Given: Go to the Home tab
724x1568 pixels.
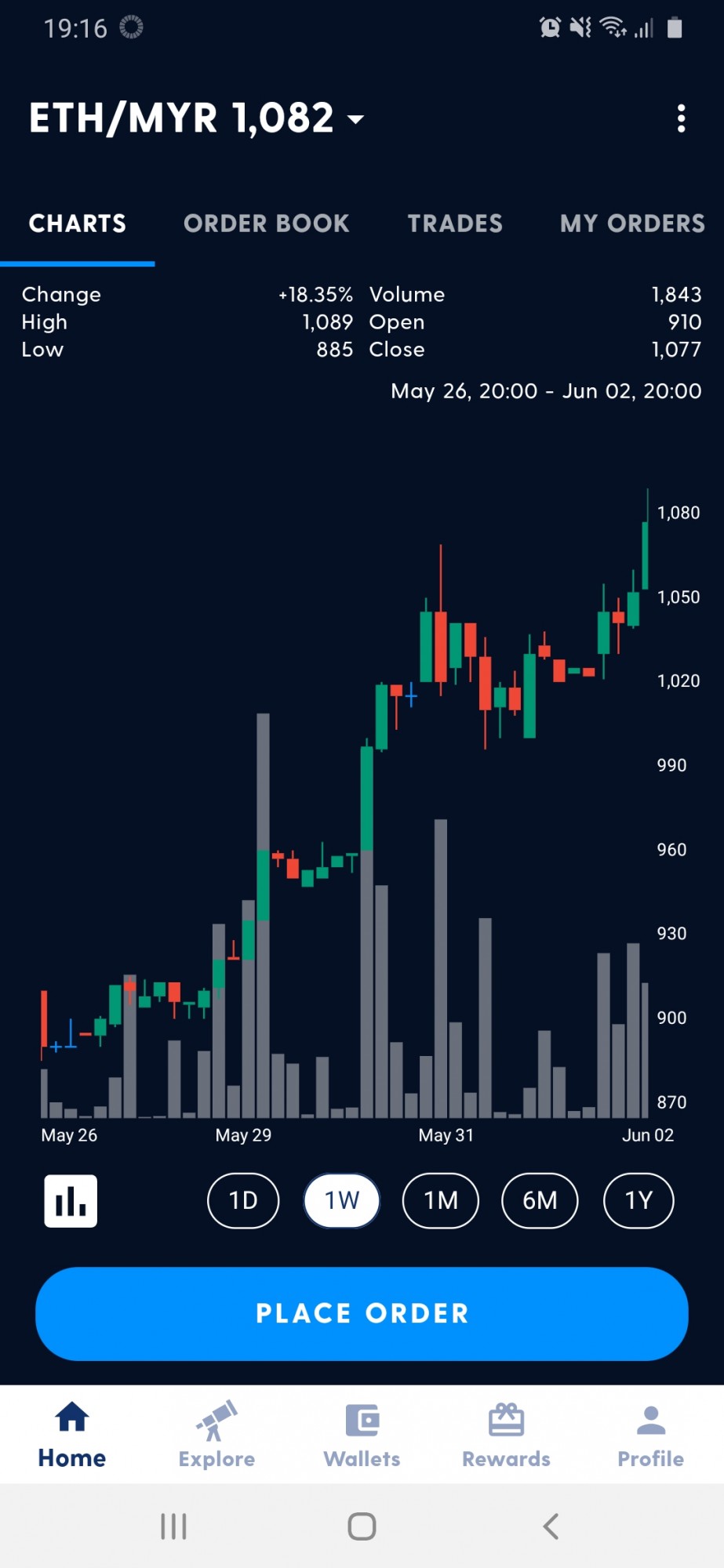Looking at the screenshot, I should click(72, 1435).
